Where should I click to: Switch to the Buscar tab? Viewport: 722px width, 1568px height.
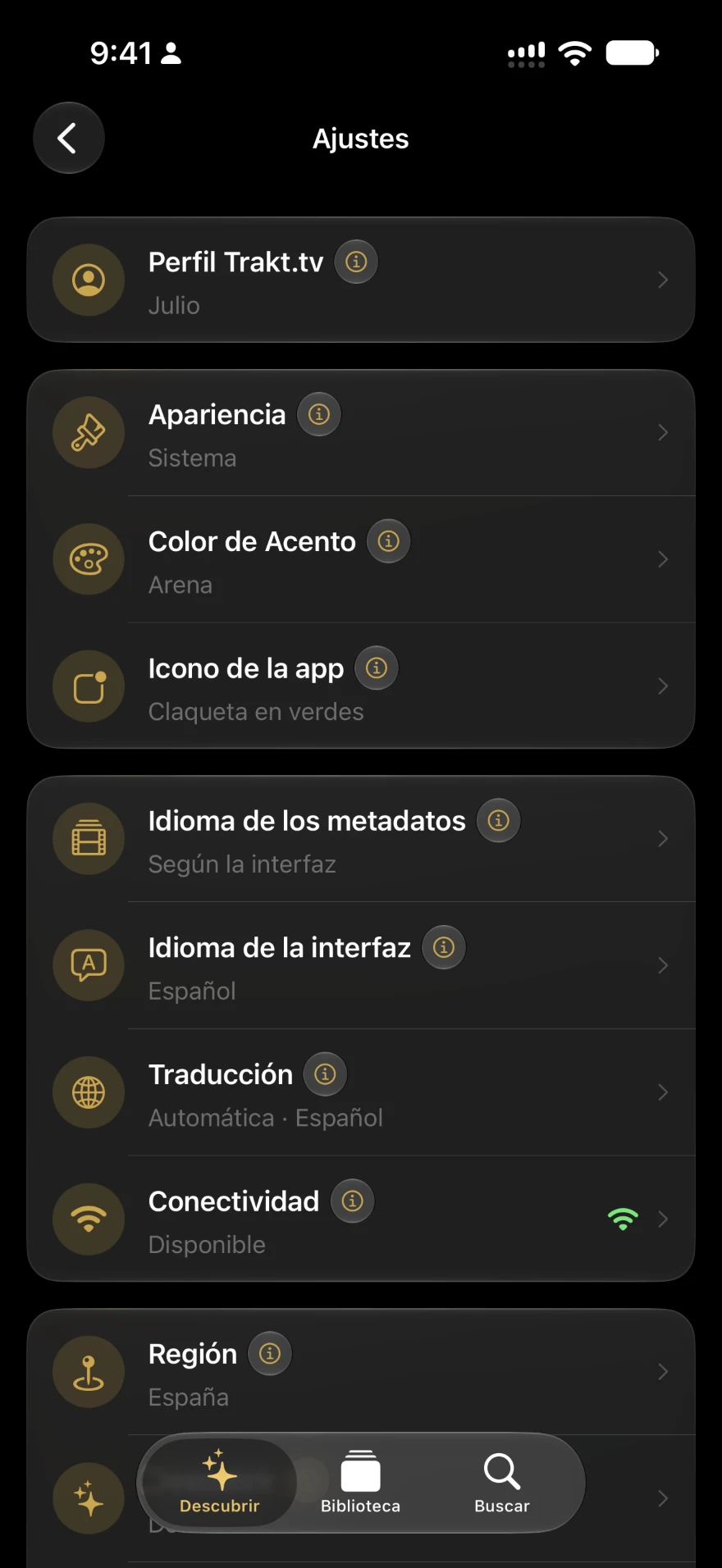click(502, 1483)
